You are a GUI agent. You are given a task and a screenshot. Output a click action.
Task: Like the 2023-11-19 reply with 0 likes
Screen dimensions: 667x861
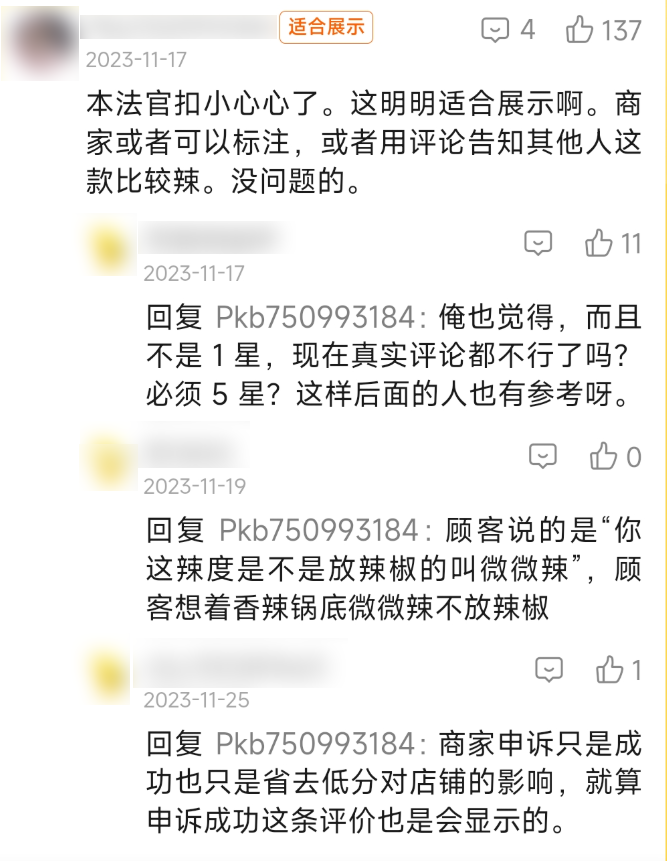603,457
